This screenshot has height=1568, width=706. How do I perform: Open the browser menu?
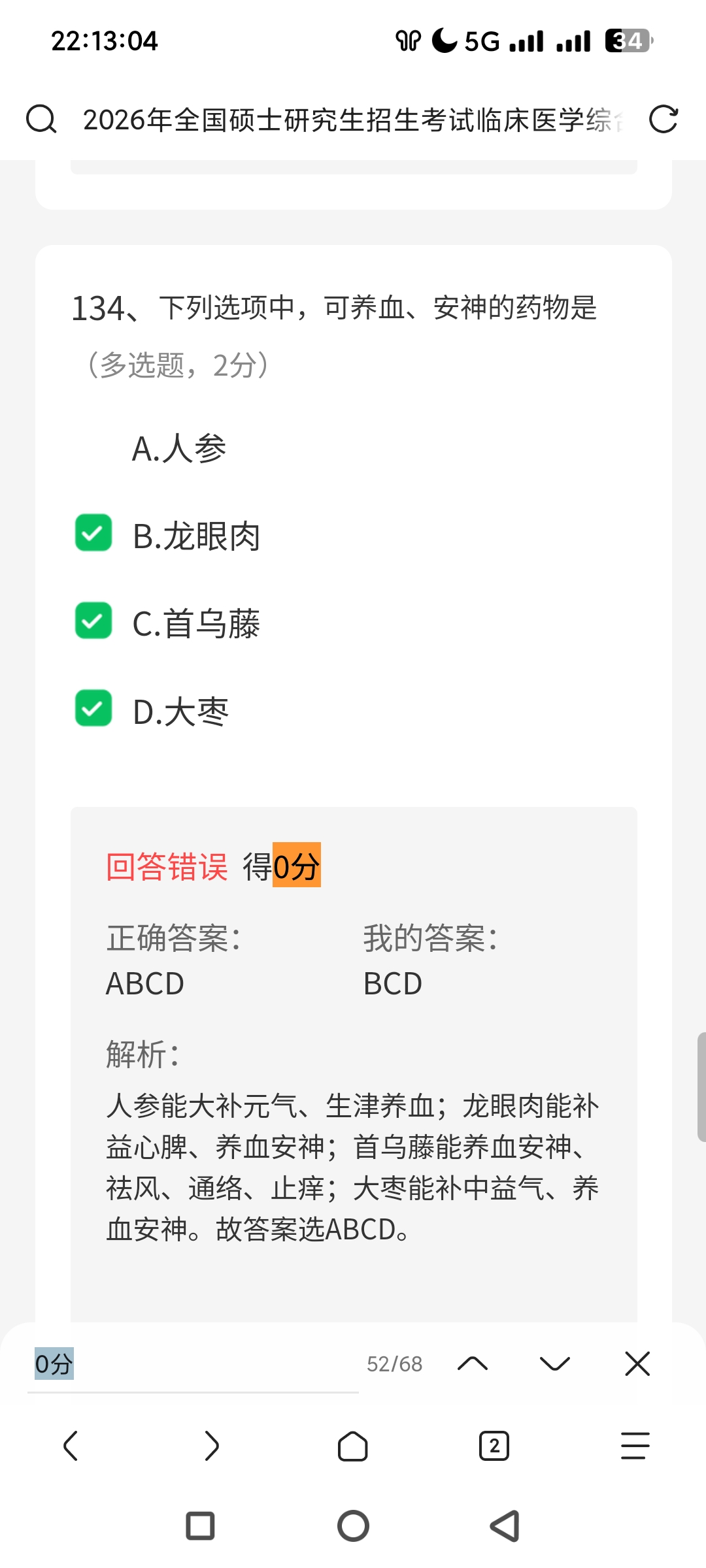pos(635,1446)
